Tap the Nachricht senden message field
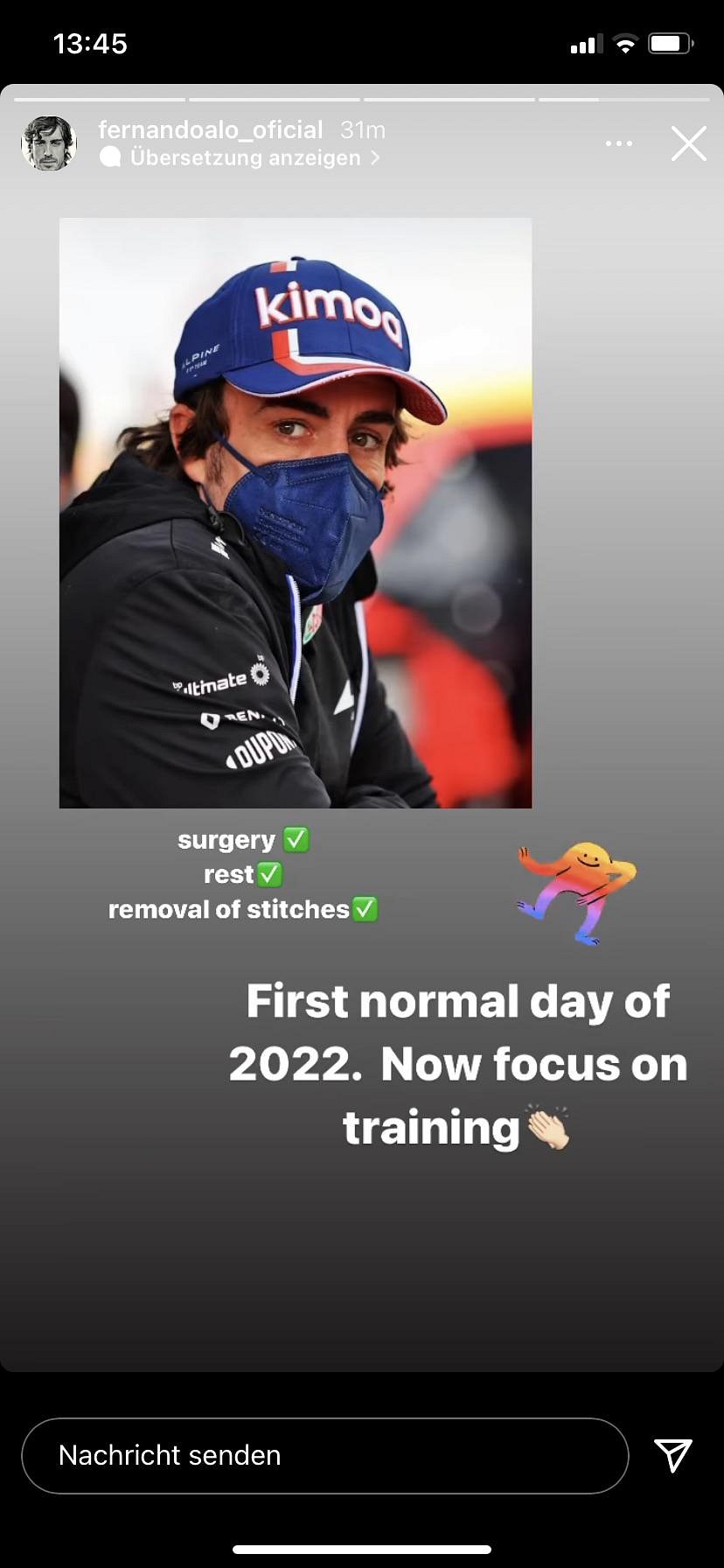The height and width of the screenshot is (1568, 724). click(324, 1455)
